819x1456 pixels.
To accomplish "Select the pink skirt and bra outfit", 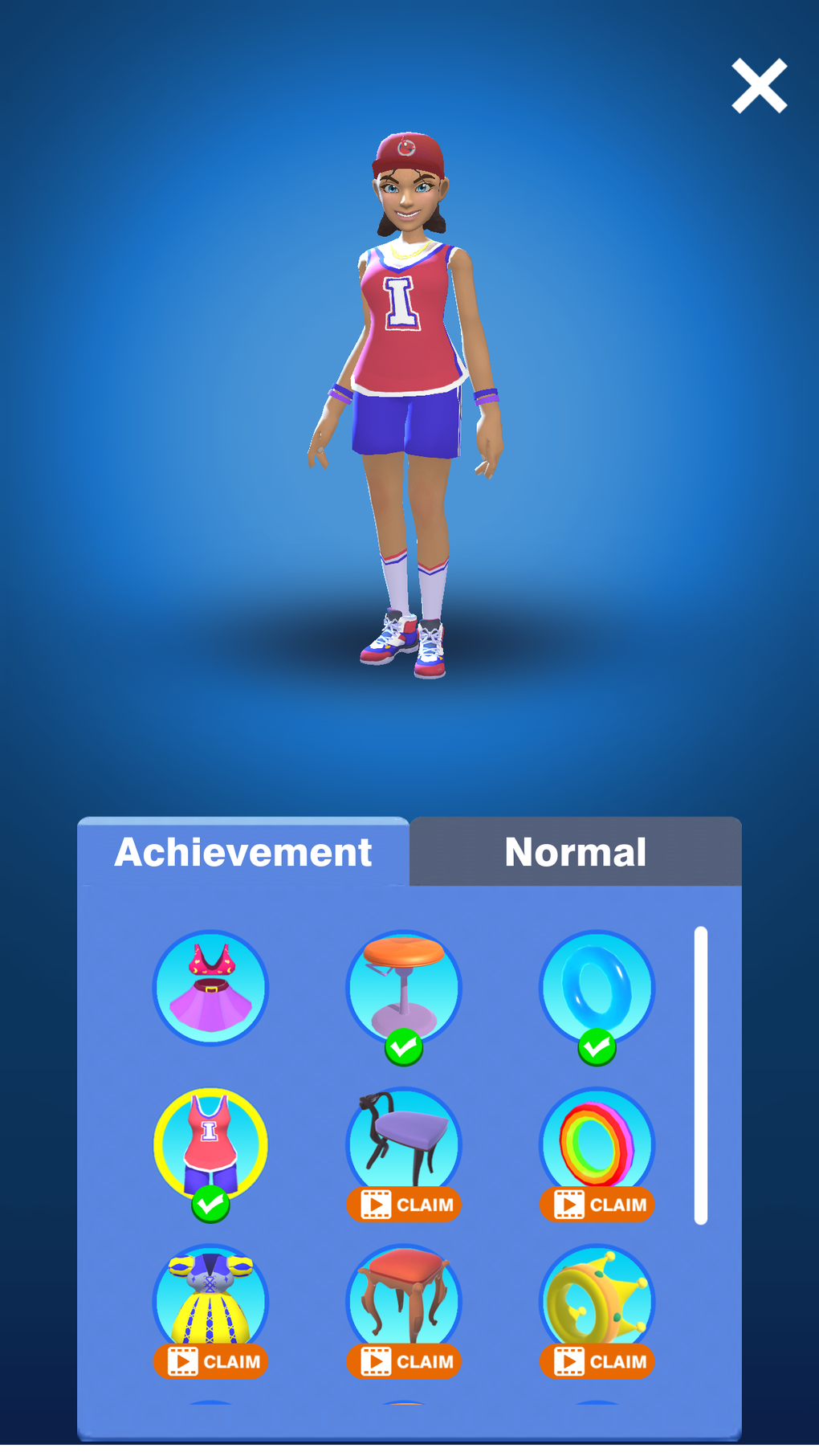I will coord(210,988).
